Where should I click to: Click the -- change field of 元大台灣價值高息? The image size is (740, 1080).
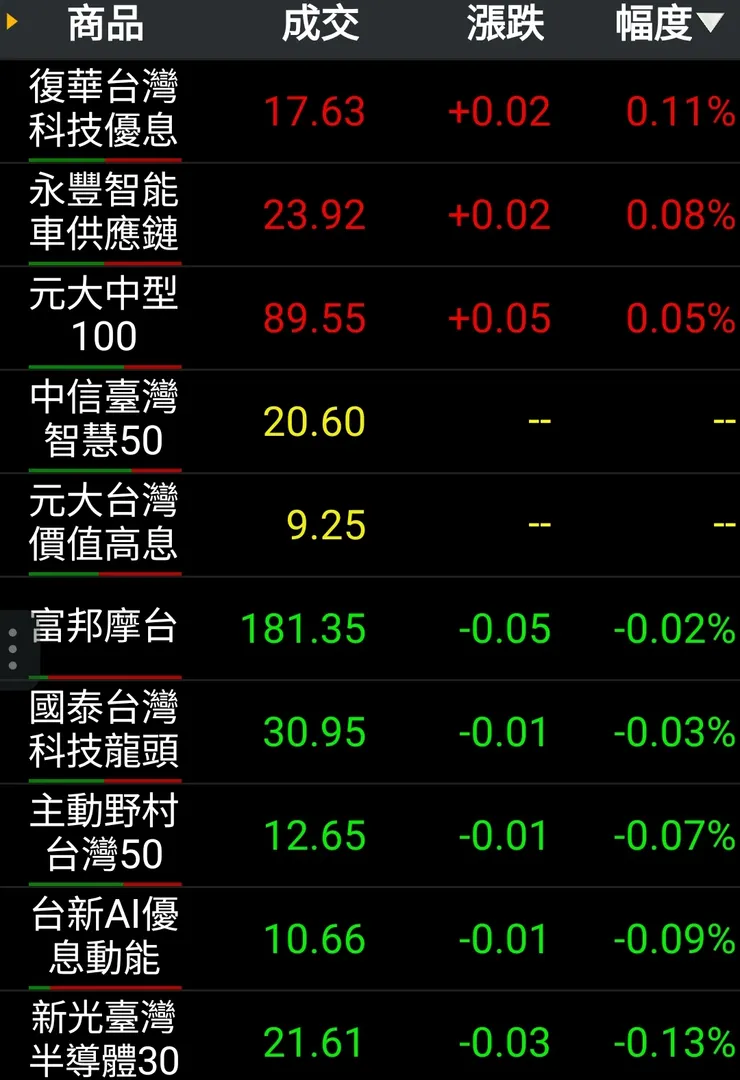(x=540, y=523)
